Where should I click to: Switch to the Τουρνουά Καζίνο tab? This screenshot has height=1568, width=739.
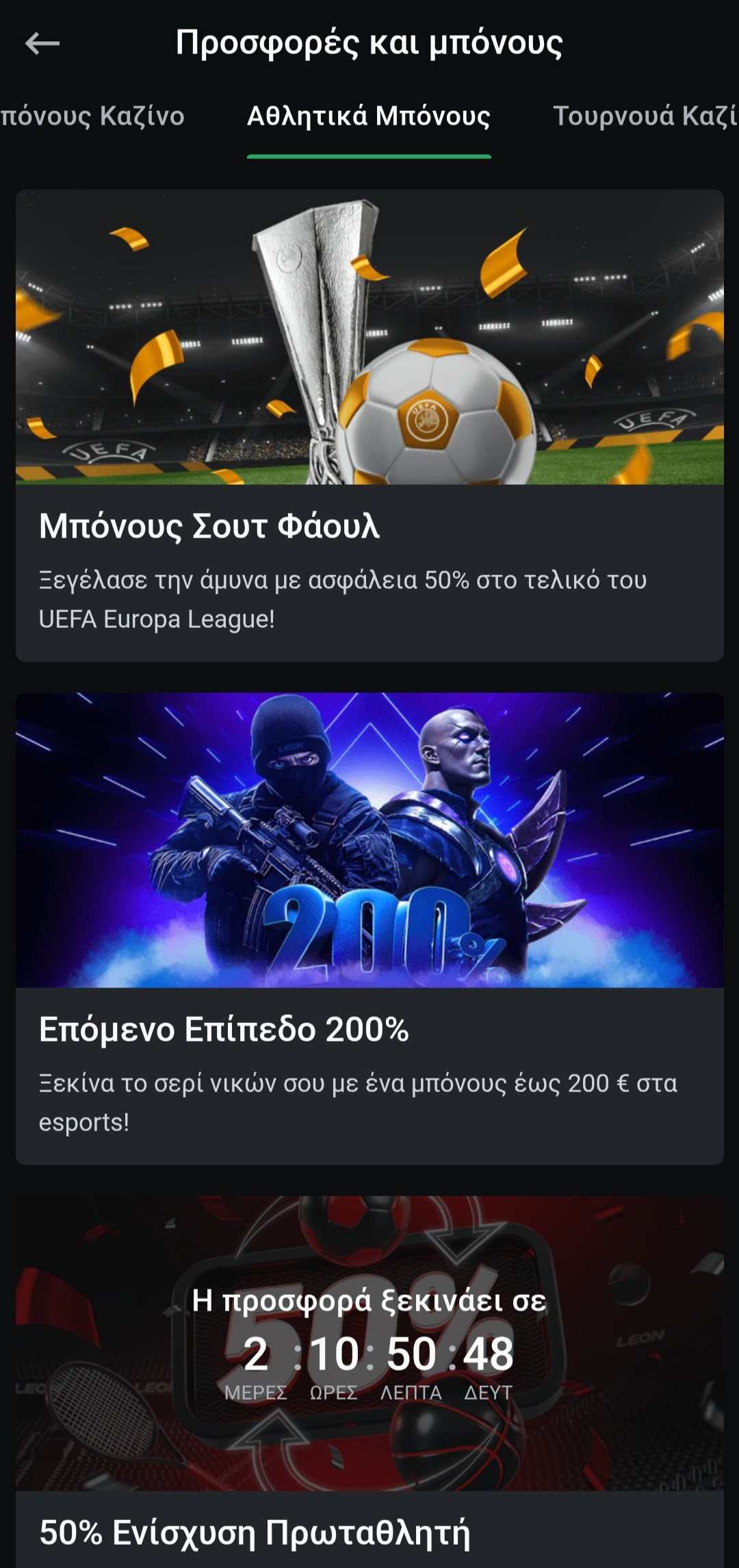pos(645,116)
